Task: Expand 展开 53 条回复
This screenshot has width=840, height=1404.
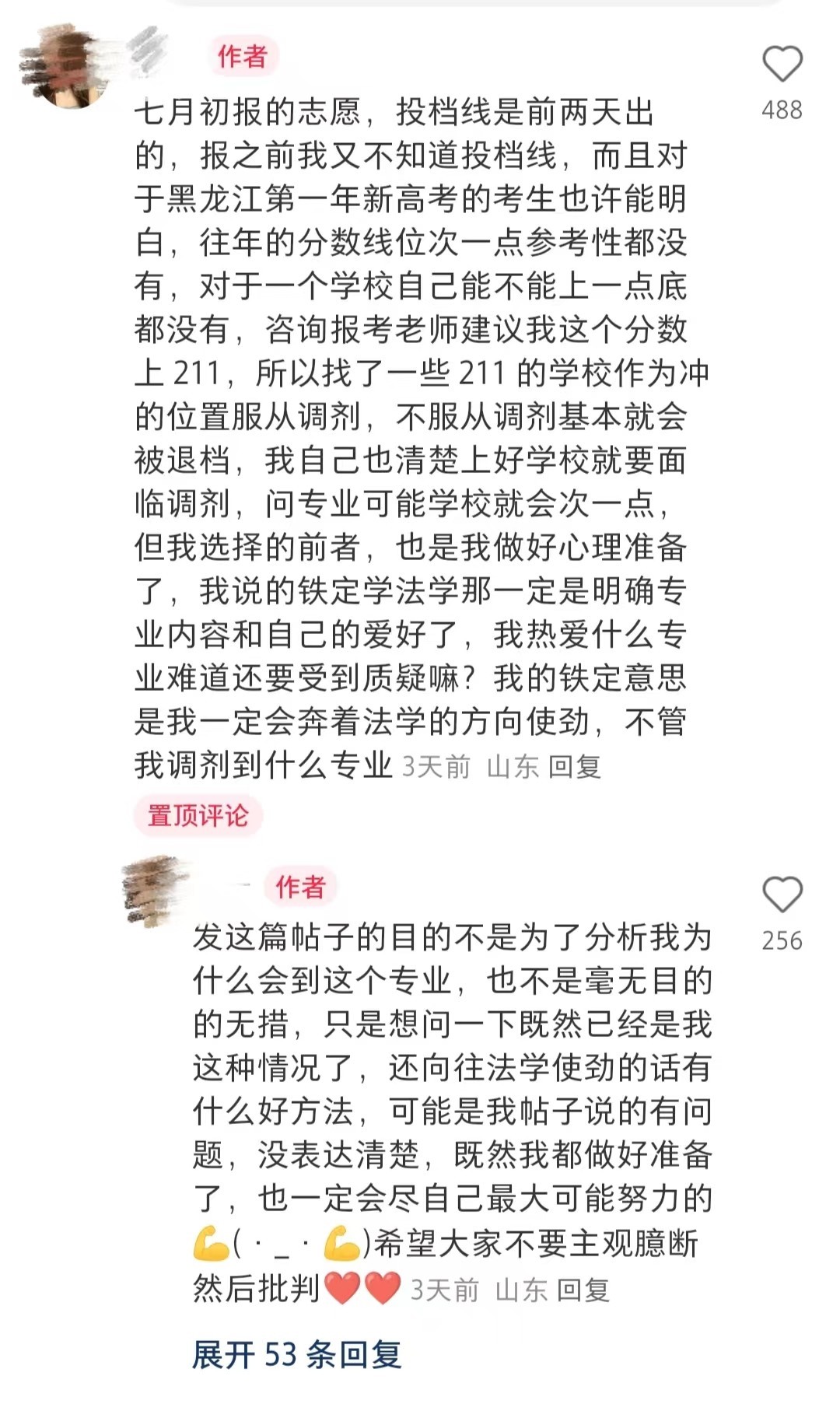Action: (x=296, y=1354)
